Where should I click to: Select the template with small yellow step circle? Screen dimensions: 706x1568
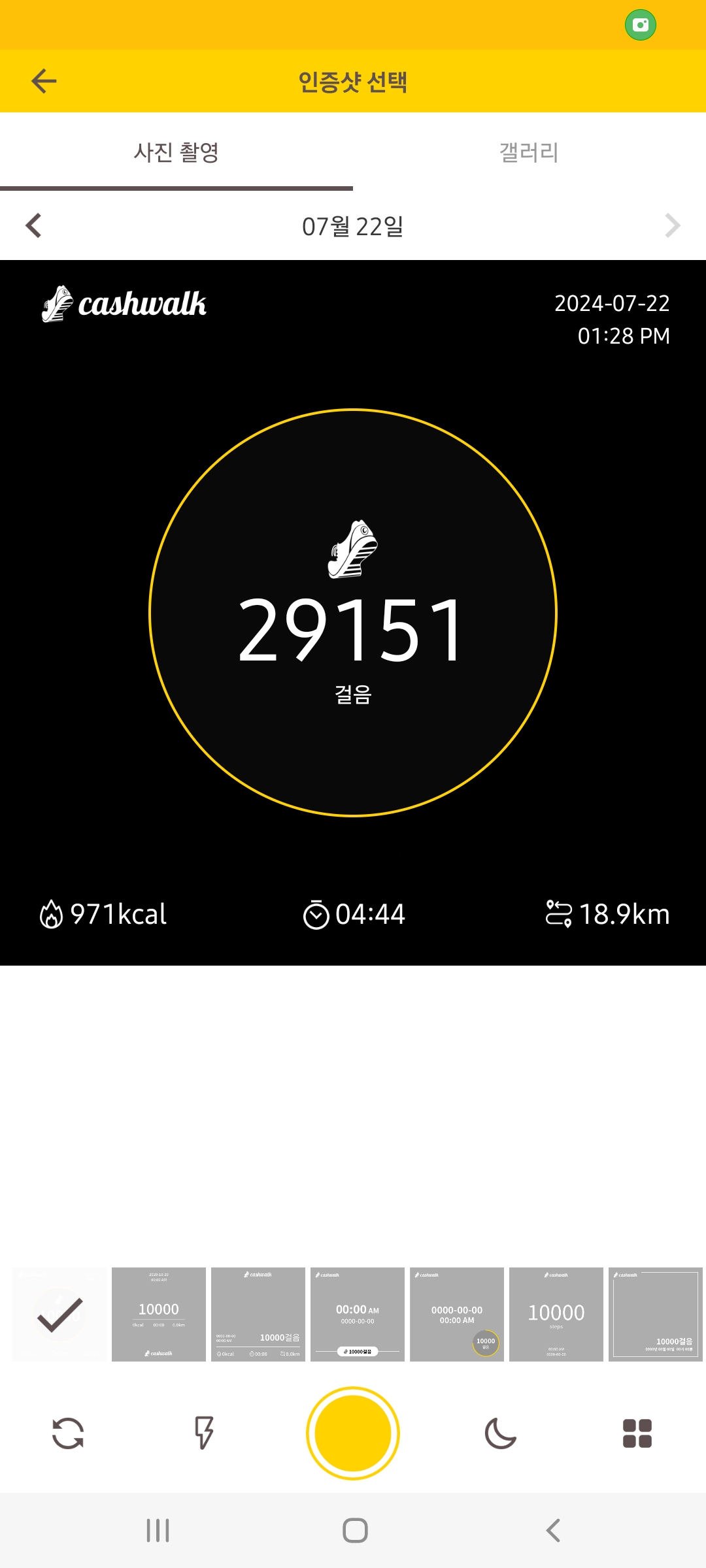tap(457, 1315)
